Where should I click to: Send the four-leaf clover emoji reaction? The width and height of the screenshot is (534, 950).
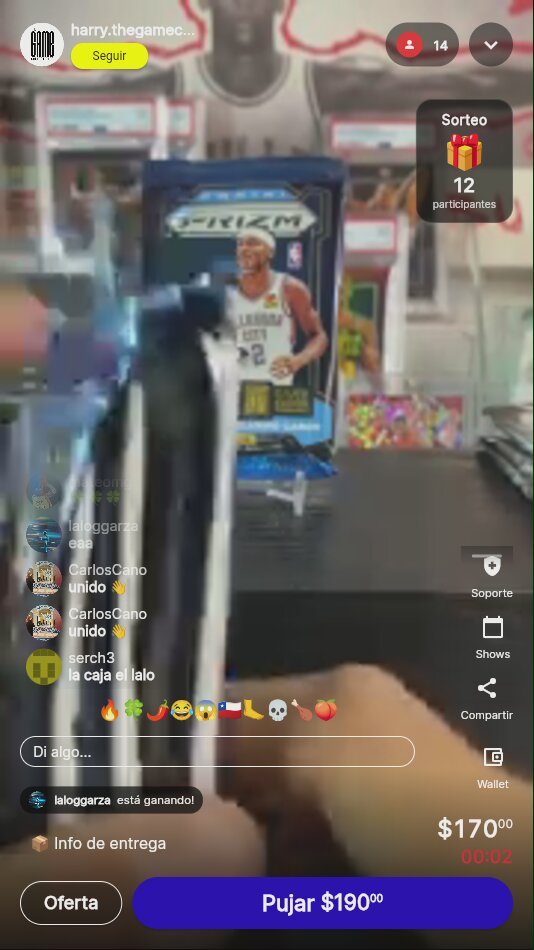[133, 710]
